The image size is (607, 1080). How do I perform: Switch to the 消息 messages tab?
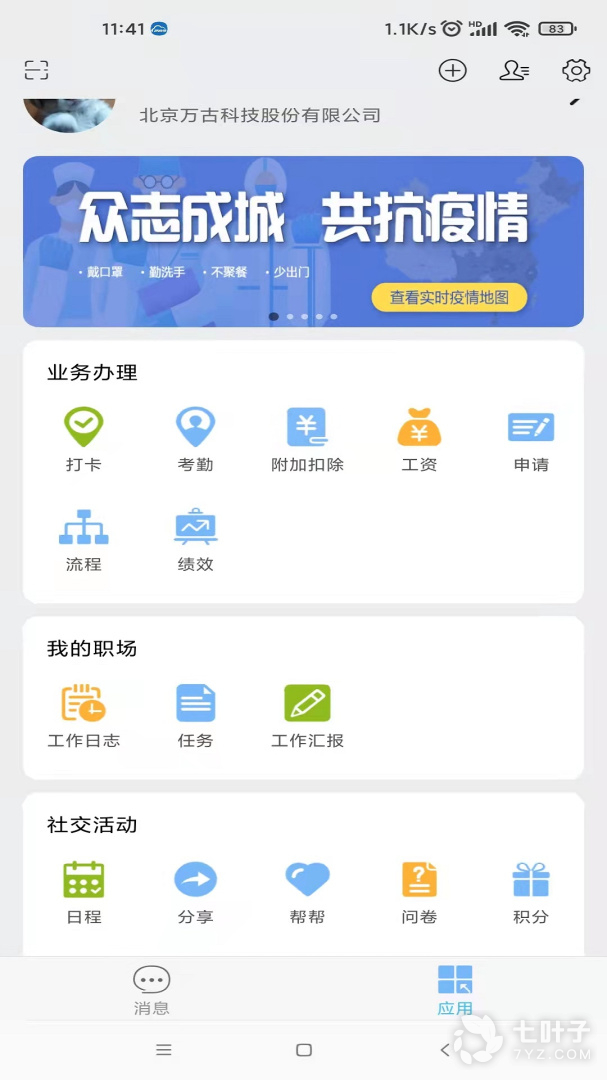click(x=152, y=990)
